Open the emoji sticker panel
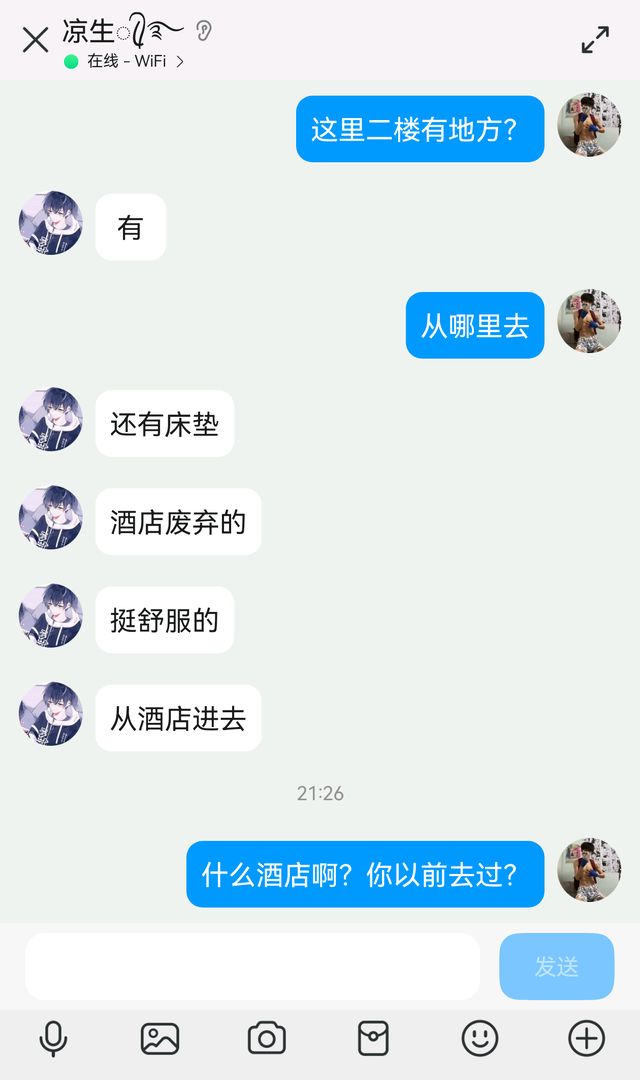The image size is (640, 1080). 480,1039
